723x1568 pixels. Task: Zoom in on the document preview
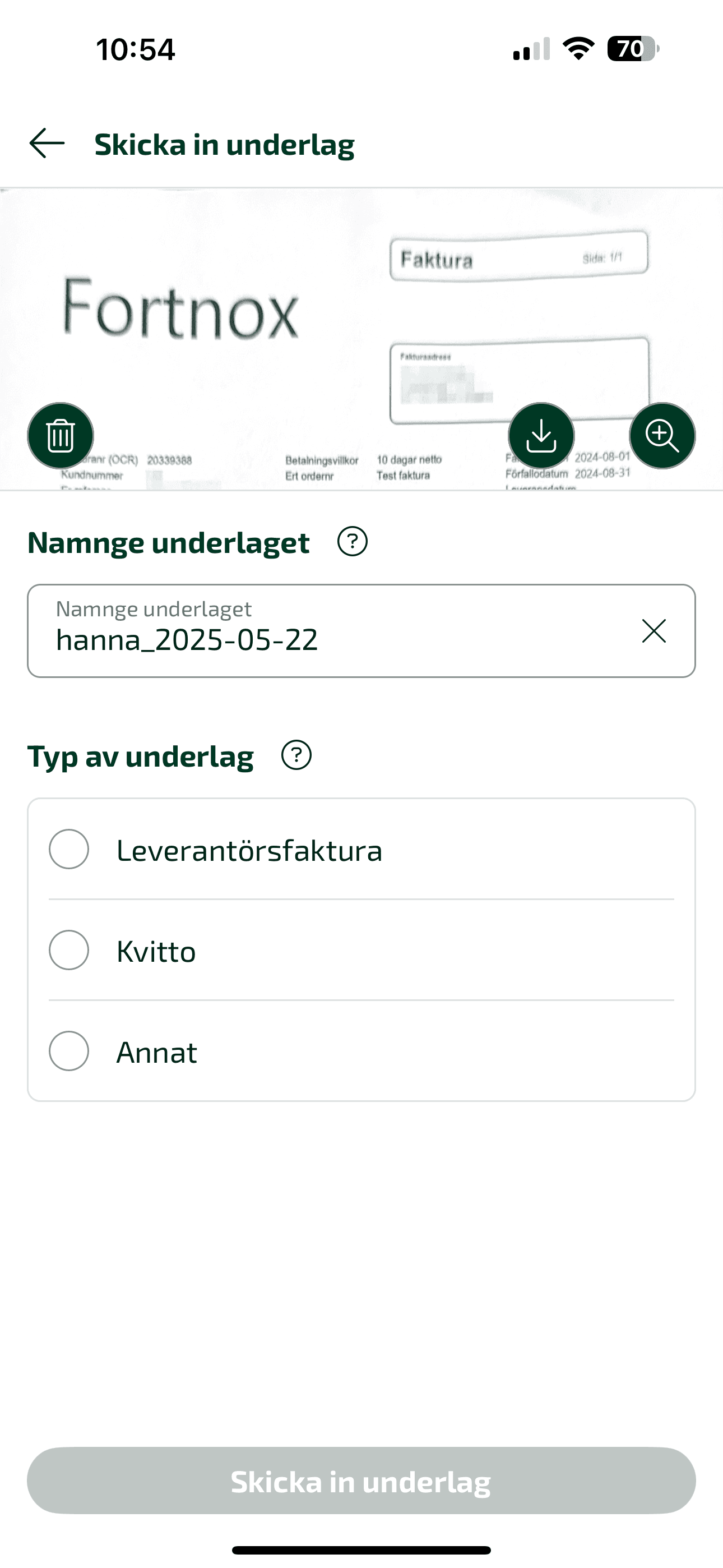662,436
